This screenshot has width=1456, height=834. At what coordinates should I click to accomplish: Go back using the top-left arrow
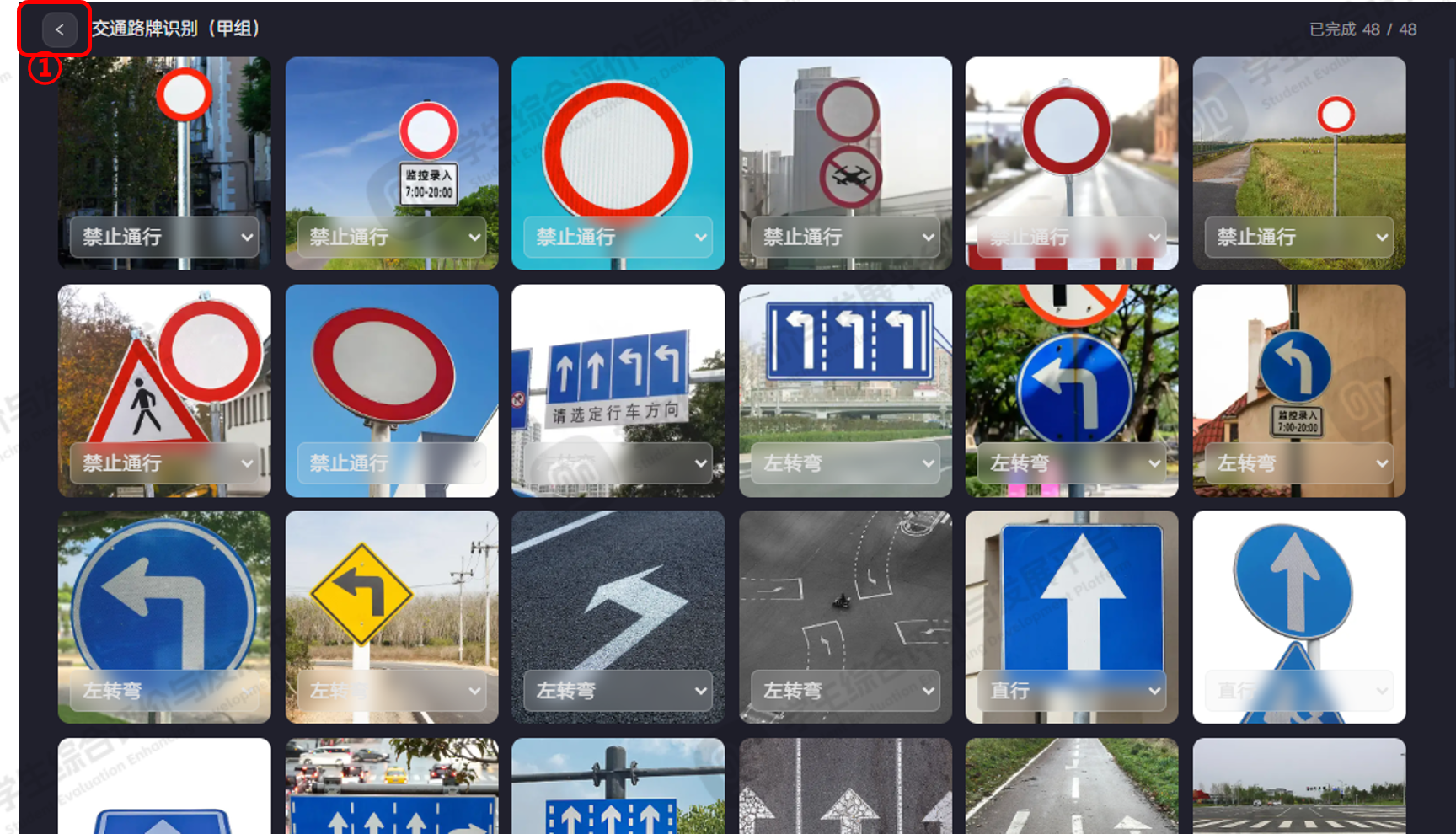coord(59,30)
